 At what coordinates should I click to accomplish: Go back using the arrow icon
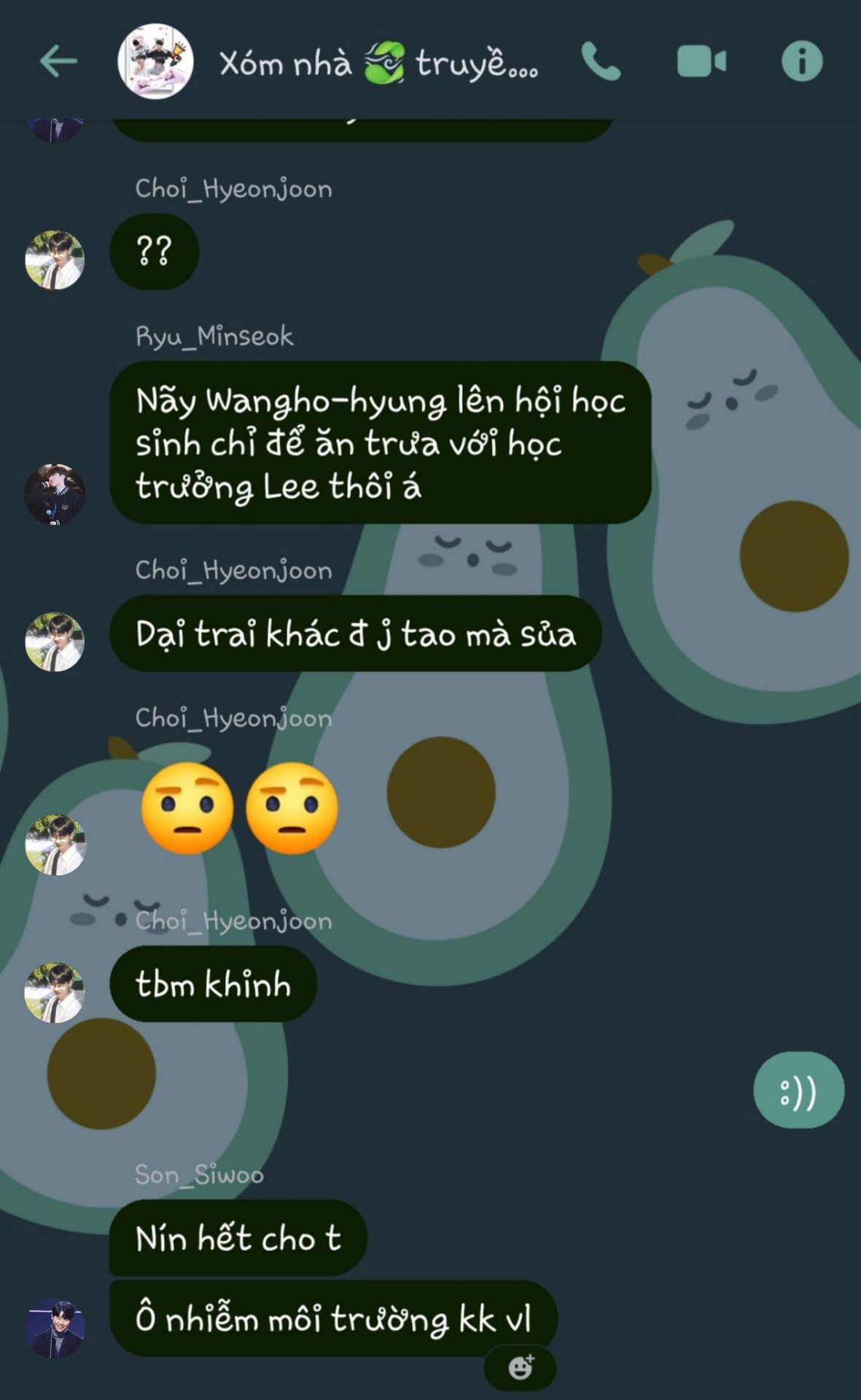58,61
